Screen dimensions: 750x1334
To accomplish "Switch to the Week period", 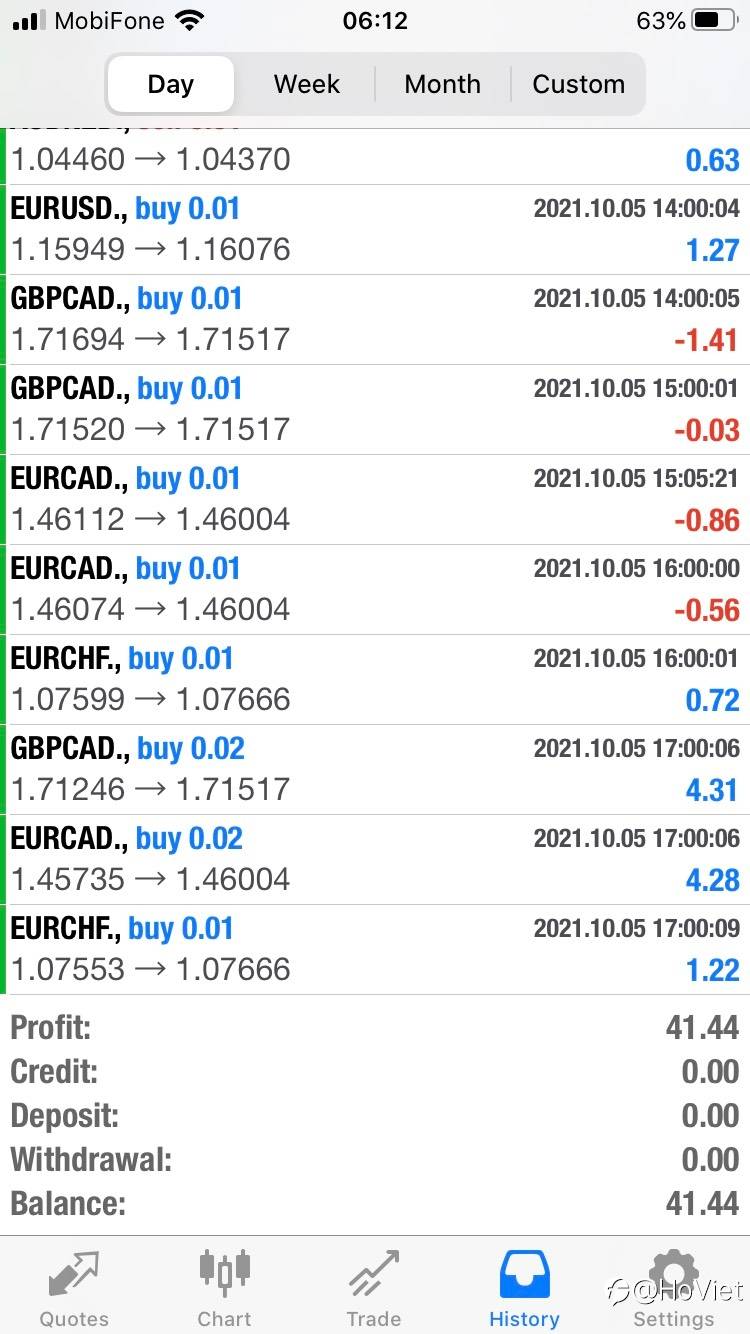I will (x=307, y=84).
